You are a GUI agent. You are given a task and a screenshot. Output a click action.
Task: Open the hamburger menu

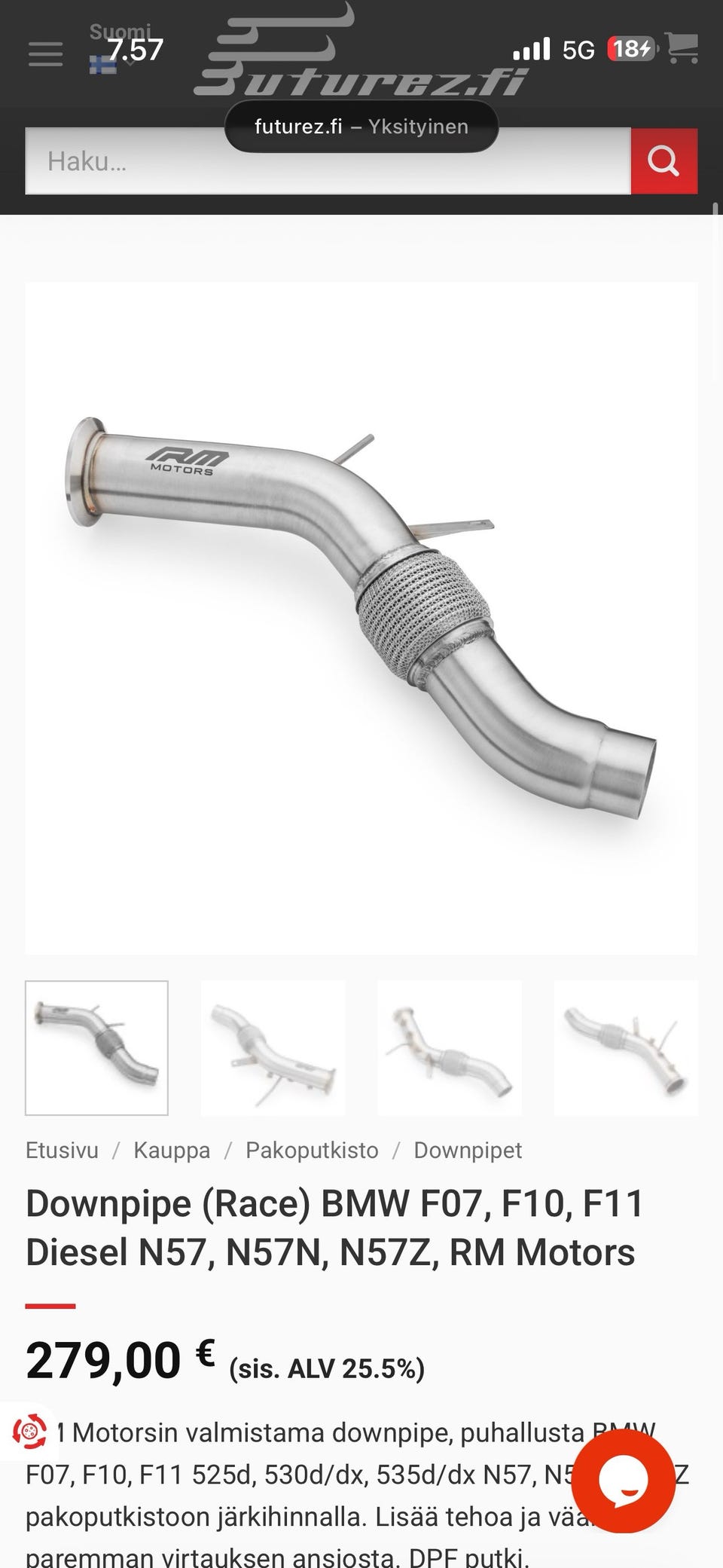[45, 53]
